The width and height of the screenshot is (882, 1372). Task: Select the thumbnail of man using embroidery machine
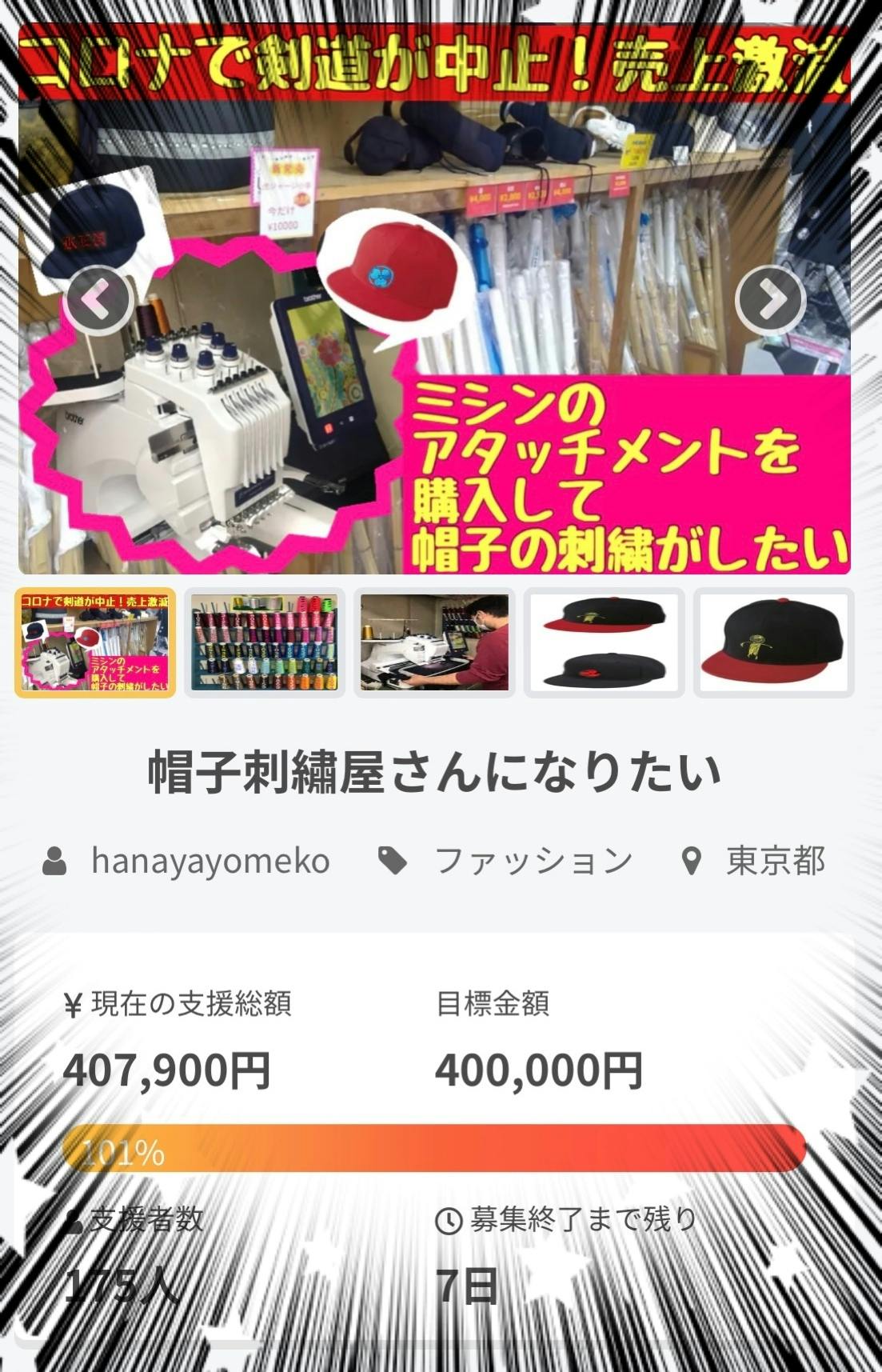[x=434, y=642]
